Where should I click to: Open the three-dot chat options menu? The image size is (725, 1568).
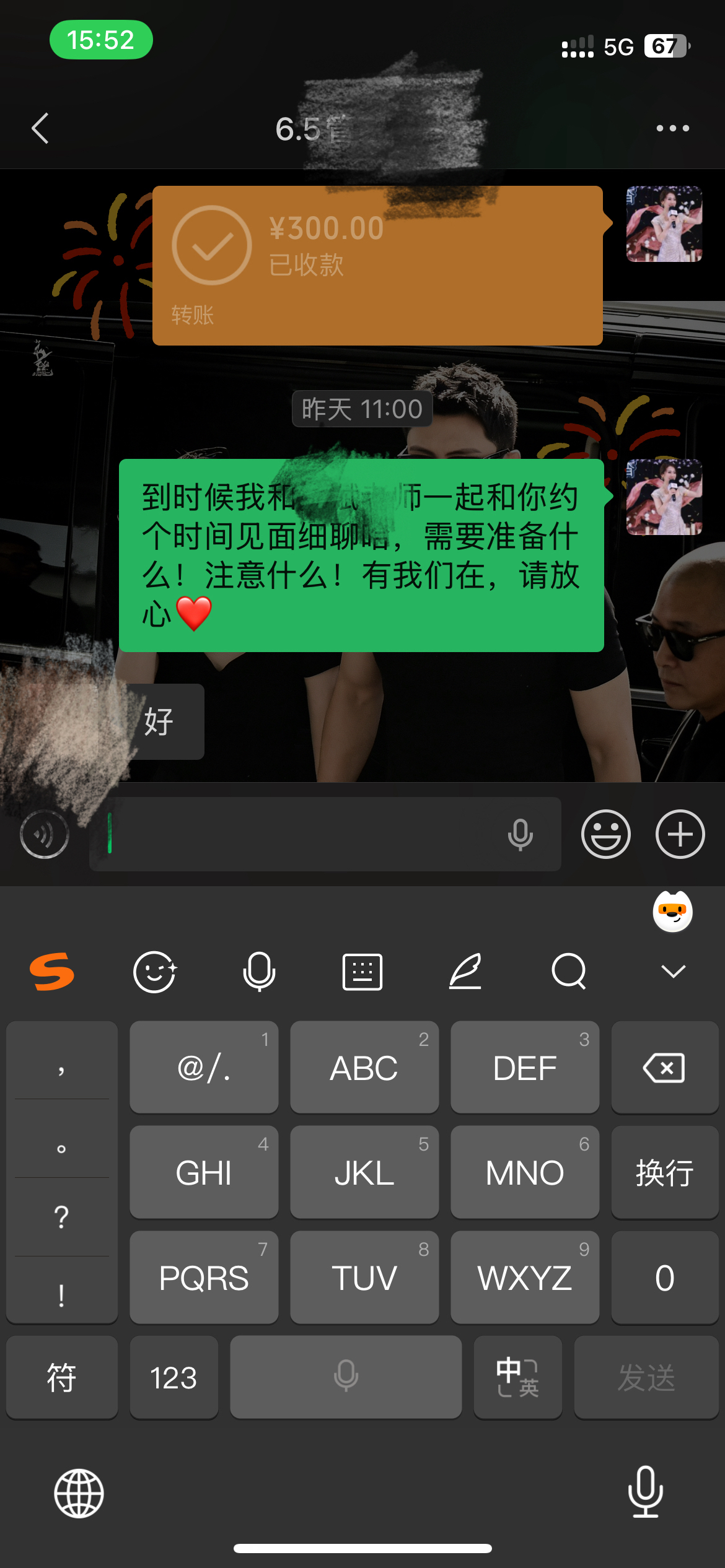(672, 129)
